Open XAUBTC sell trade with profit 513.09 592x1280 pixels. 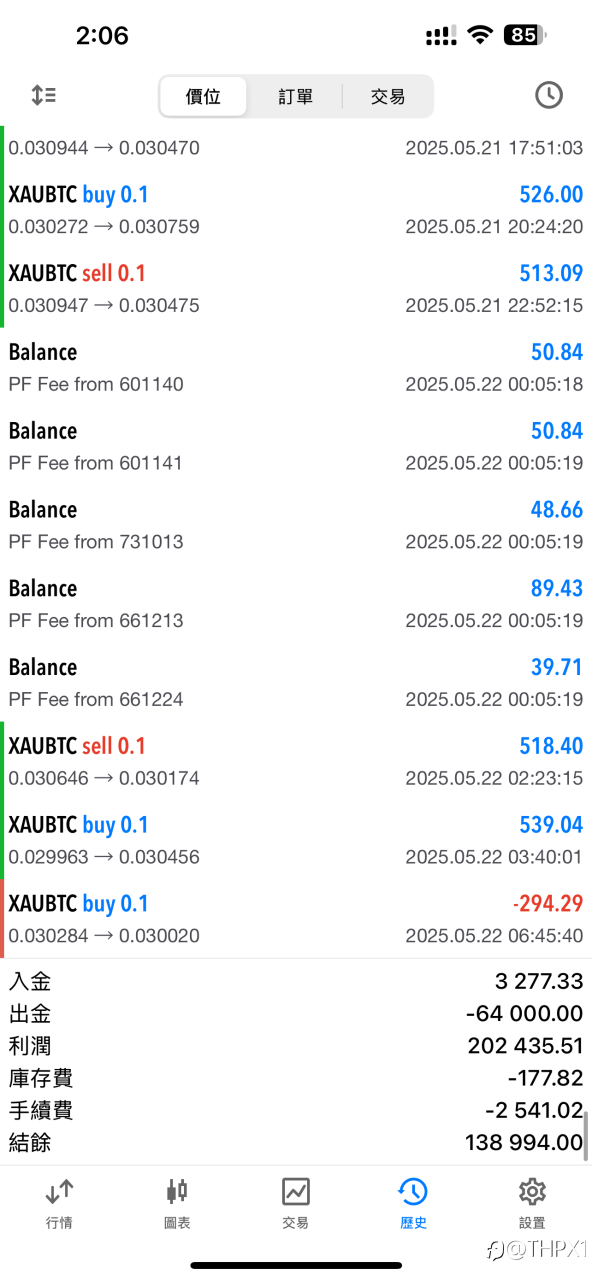click(296, 289)
